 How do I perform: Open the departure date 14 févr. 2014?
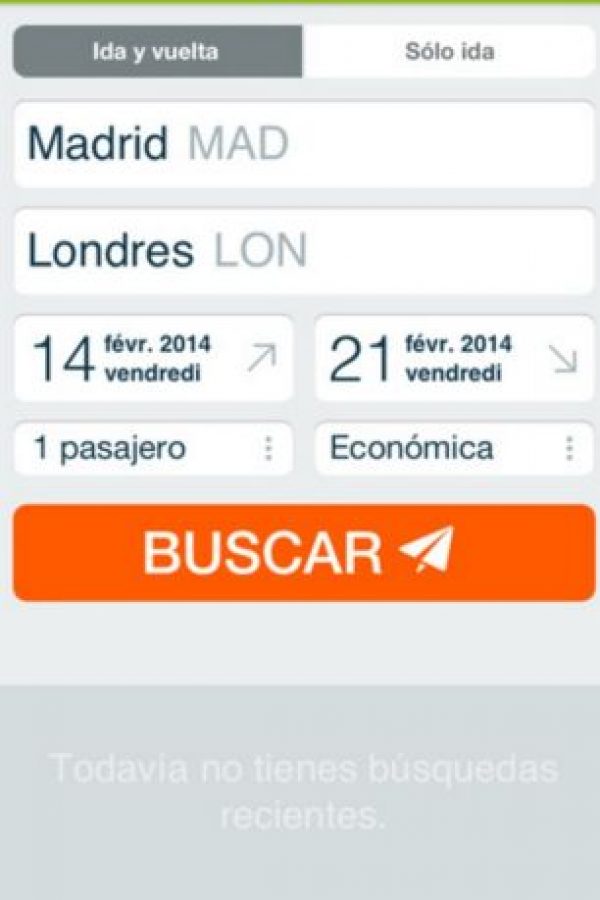click(x=153, y=359)
